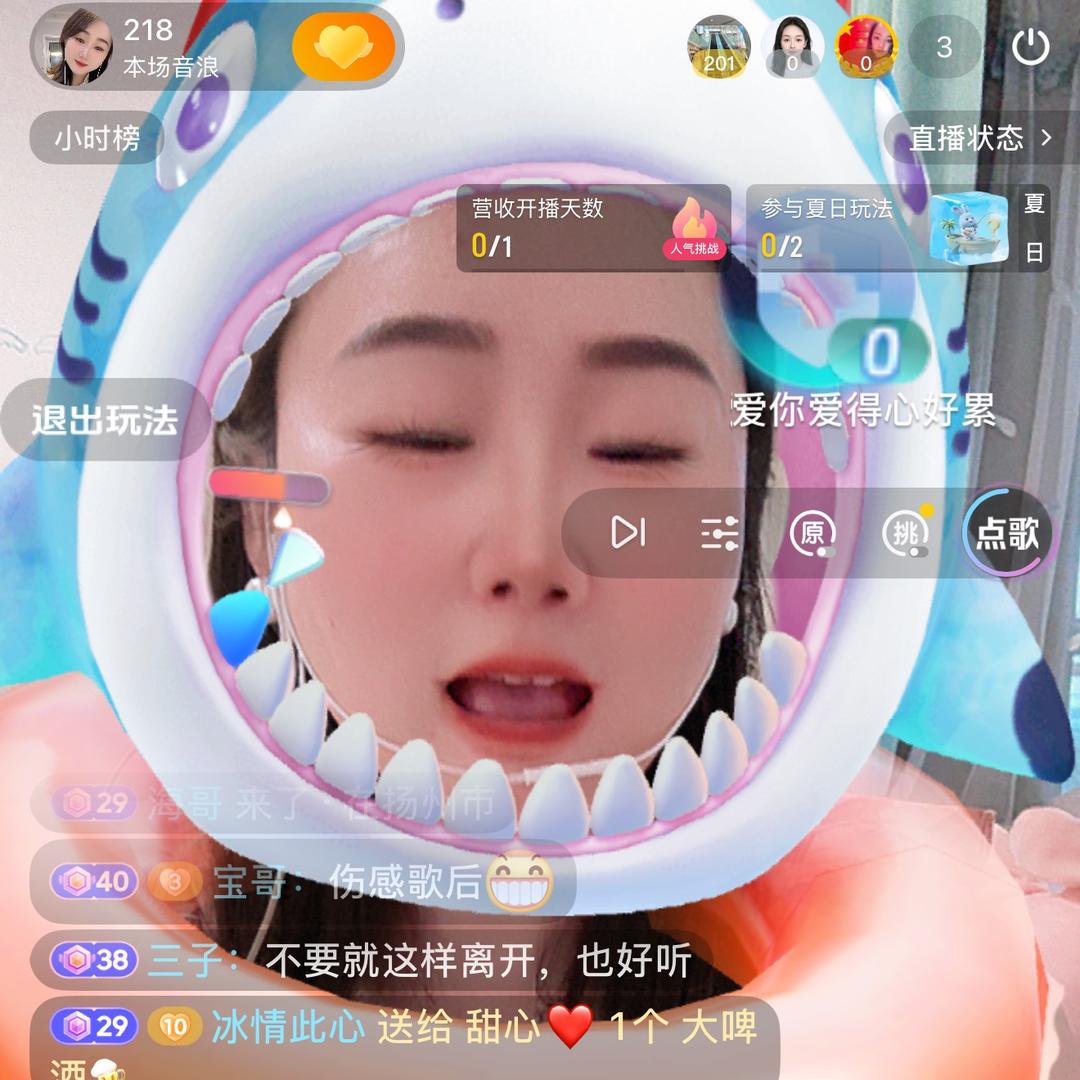End the live stream with power icon
Image resolution: width=1080 pixels, height=1080 pixels.
(x=1030, y=47)
